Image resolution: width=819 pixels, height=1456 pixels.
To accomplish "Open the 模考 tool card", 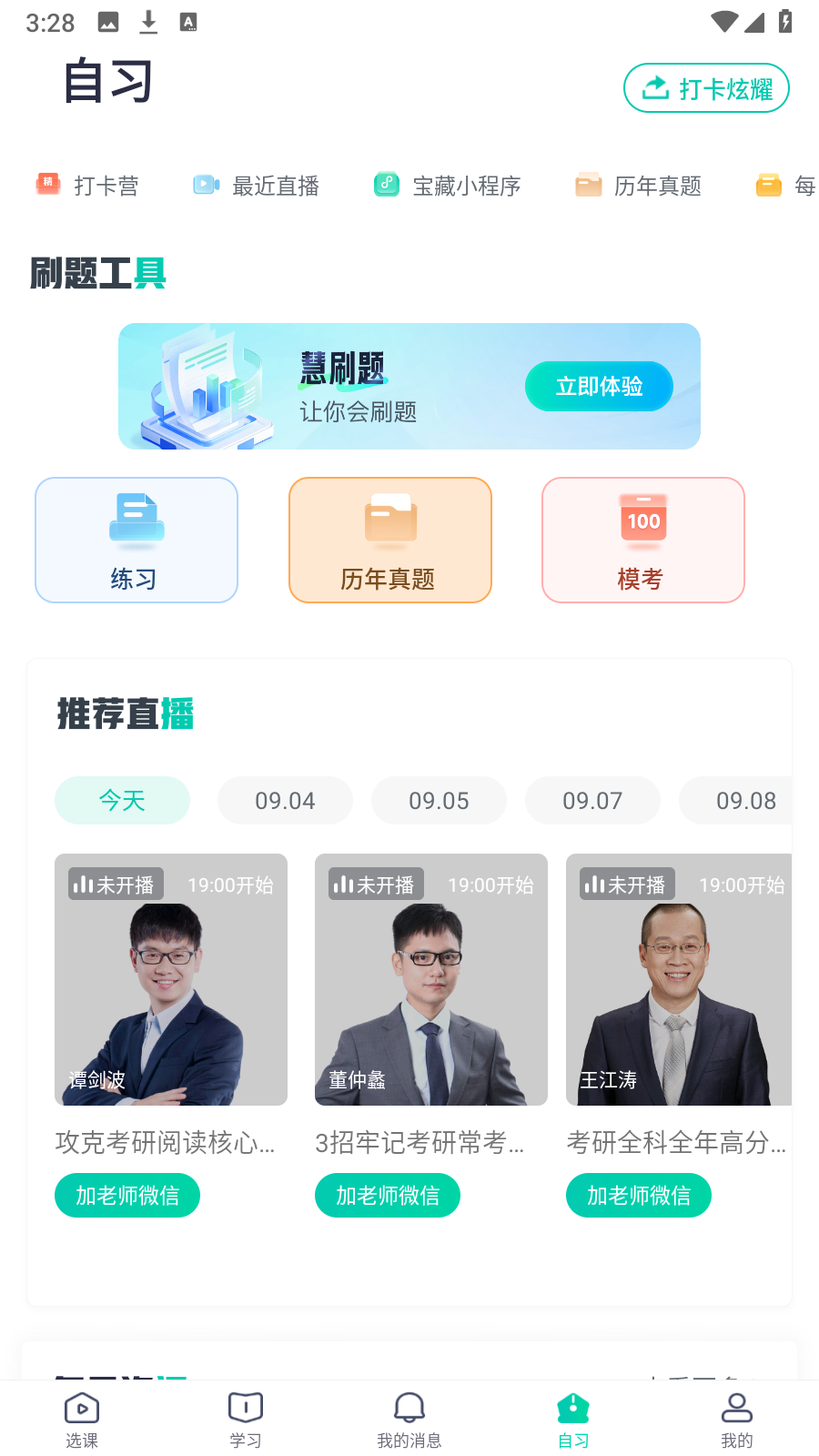I will click(x=642, y=540).
